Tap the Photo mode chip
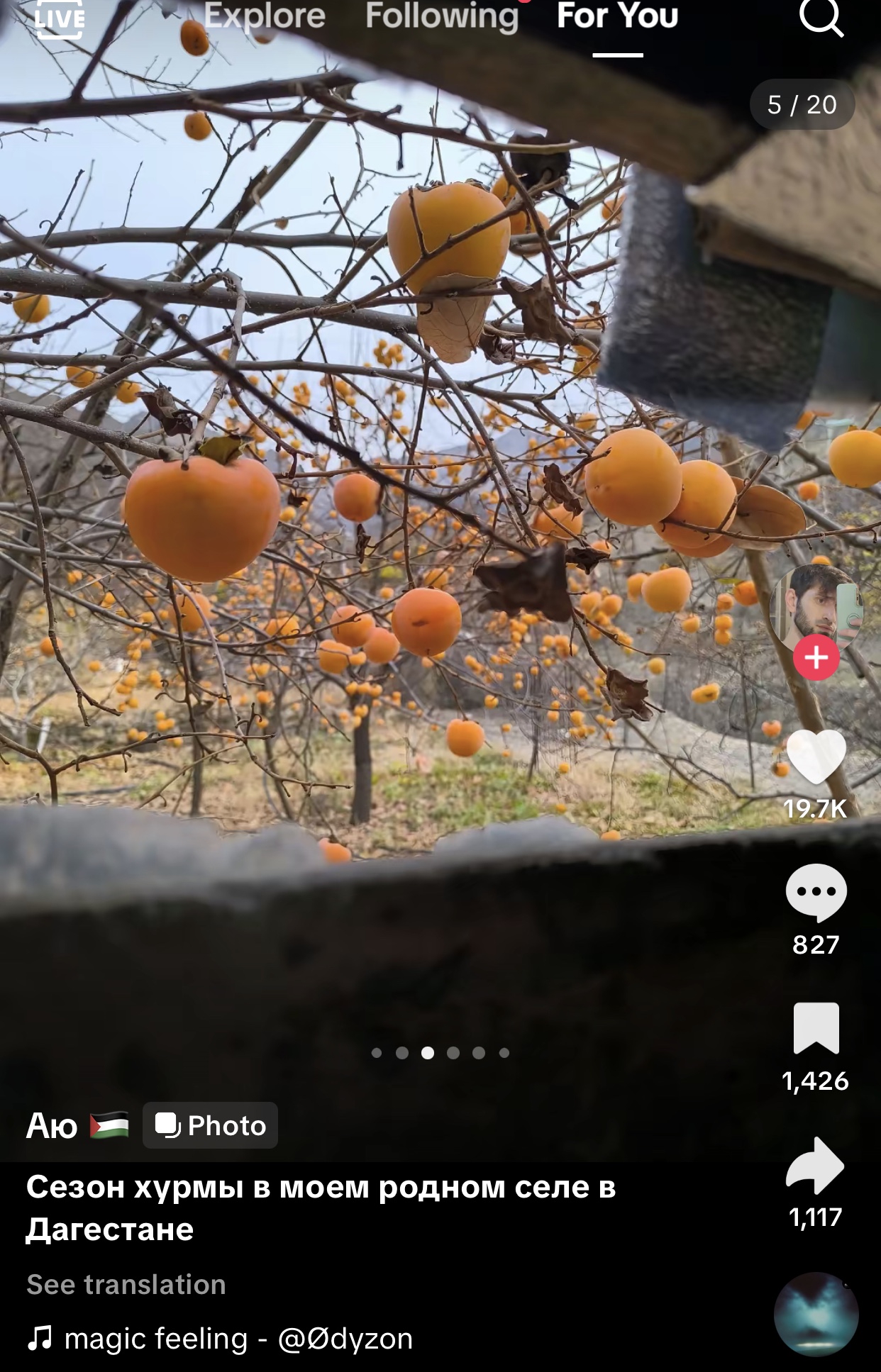The height and width of the screenshot is (1372, 881). pyautogui.click(x=210, y=1125)
